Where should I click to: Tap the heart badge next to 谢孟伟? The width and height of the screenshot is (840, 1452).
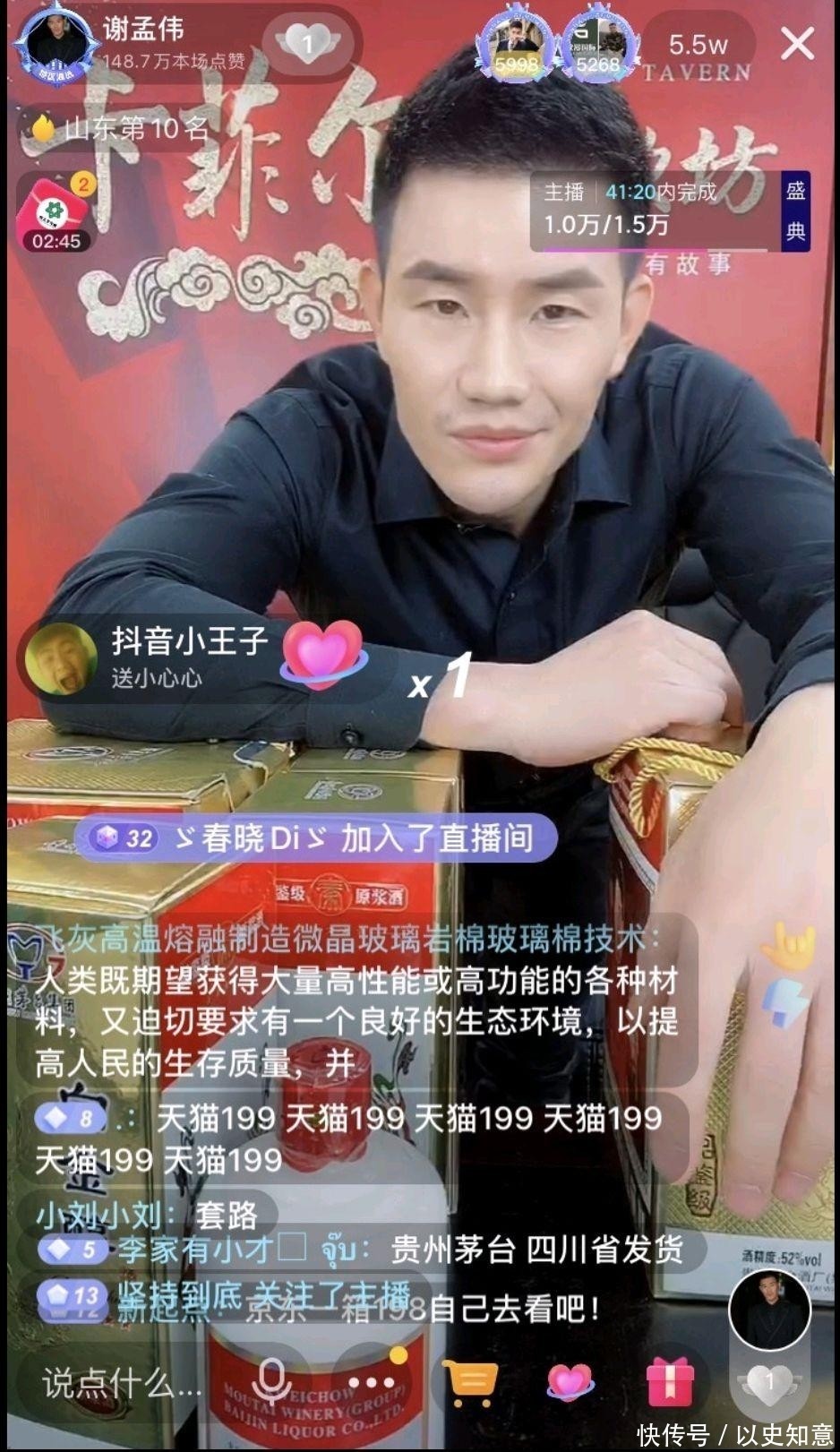(x=307, y=42)
